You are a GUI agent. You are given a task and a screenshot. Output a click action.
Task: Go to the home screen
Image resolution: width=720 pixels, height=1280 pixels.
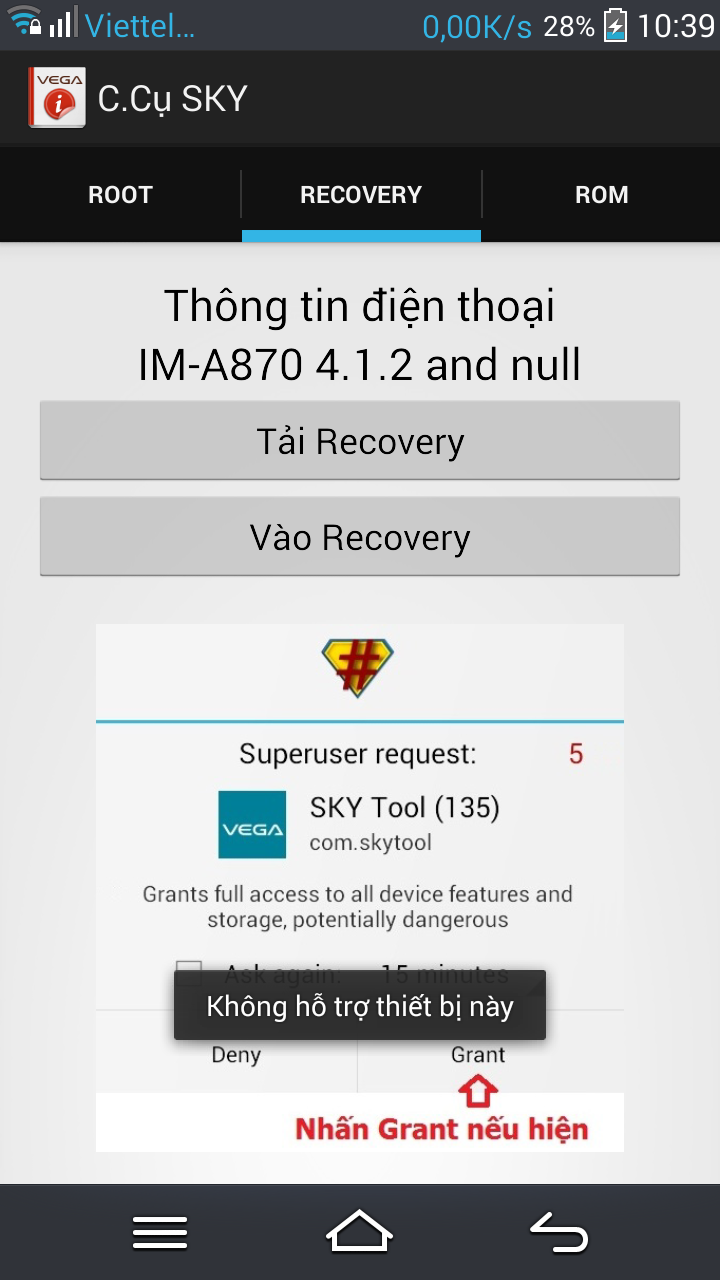(x=360, y=1232)
